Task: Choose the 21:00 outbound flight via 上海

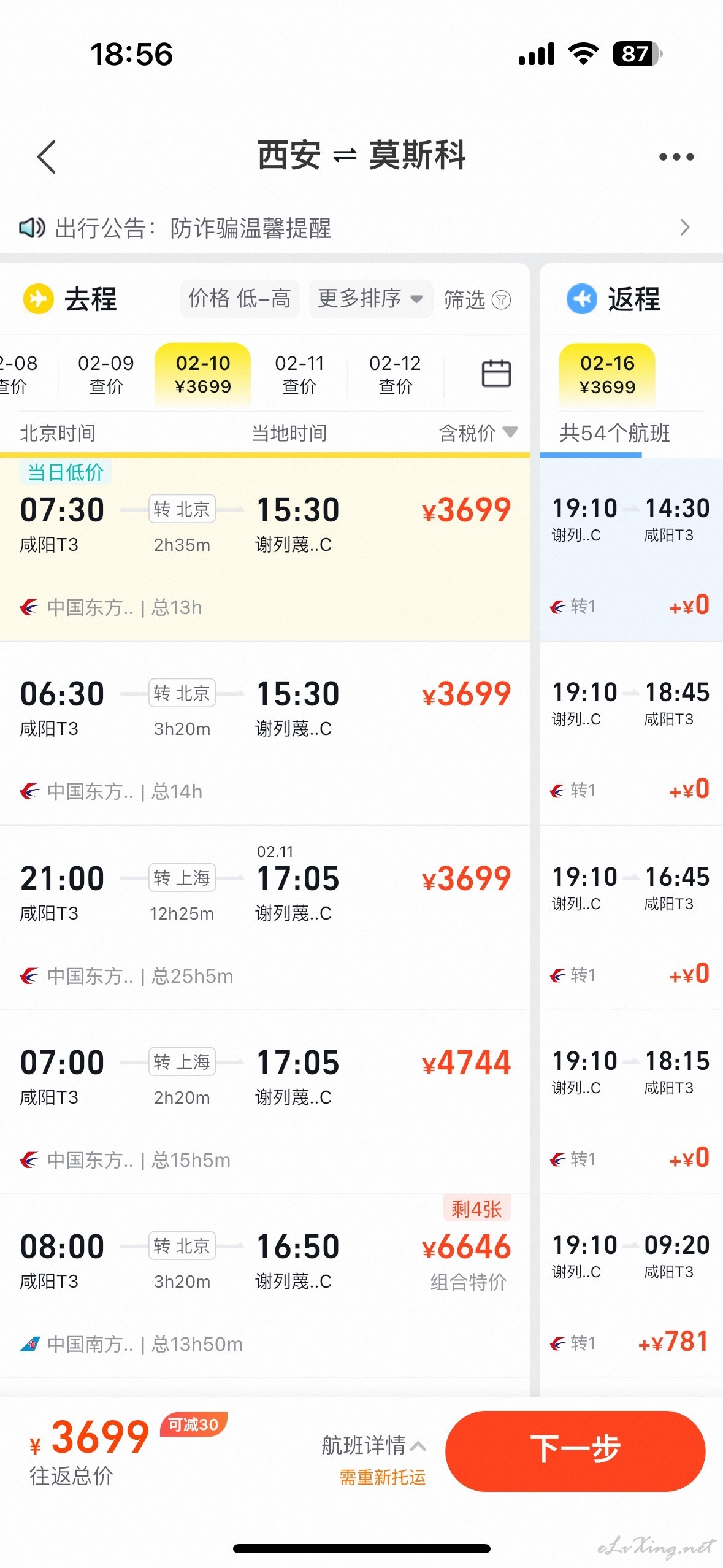Action: (265, 918)
